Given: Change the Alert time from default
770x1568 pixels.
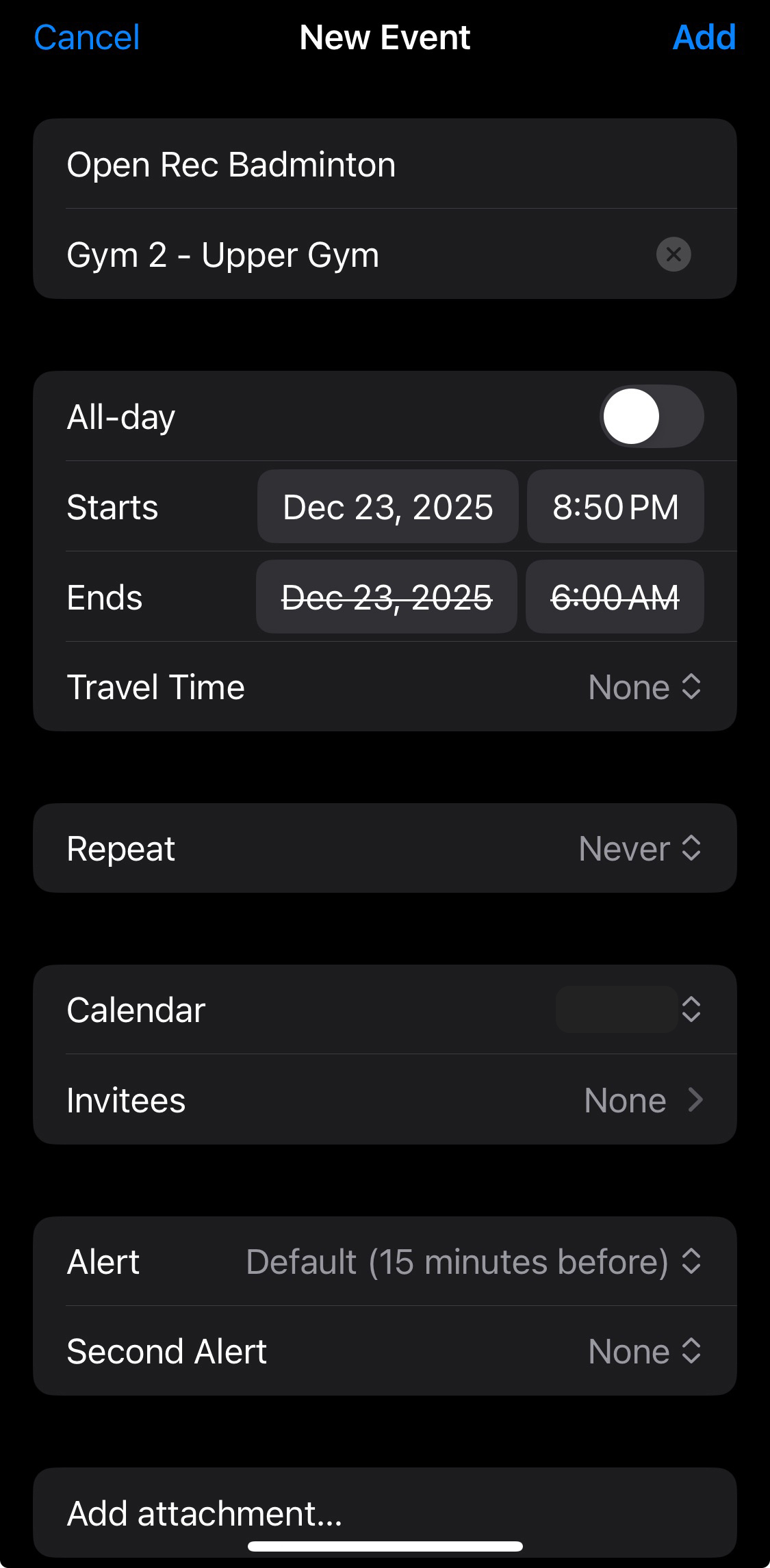Looking at the screenshot, I should tap(472, 1262).
